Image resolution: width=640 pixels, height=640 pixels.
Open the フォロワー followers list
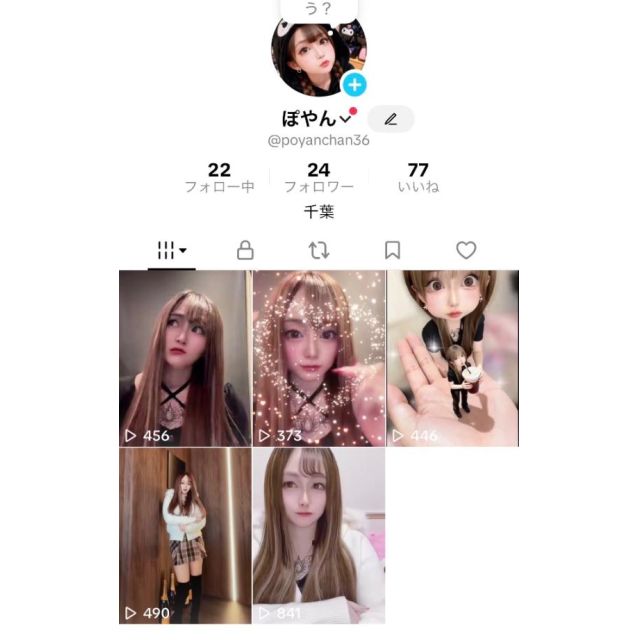click(319, 177)
